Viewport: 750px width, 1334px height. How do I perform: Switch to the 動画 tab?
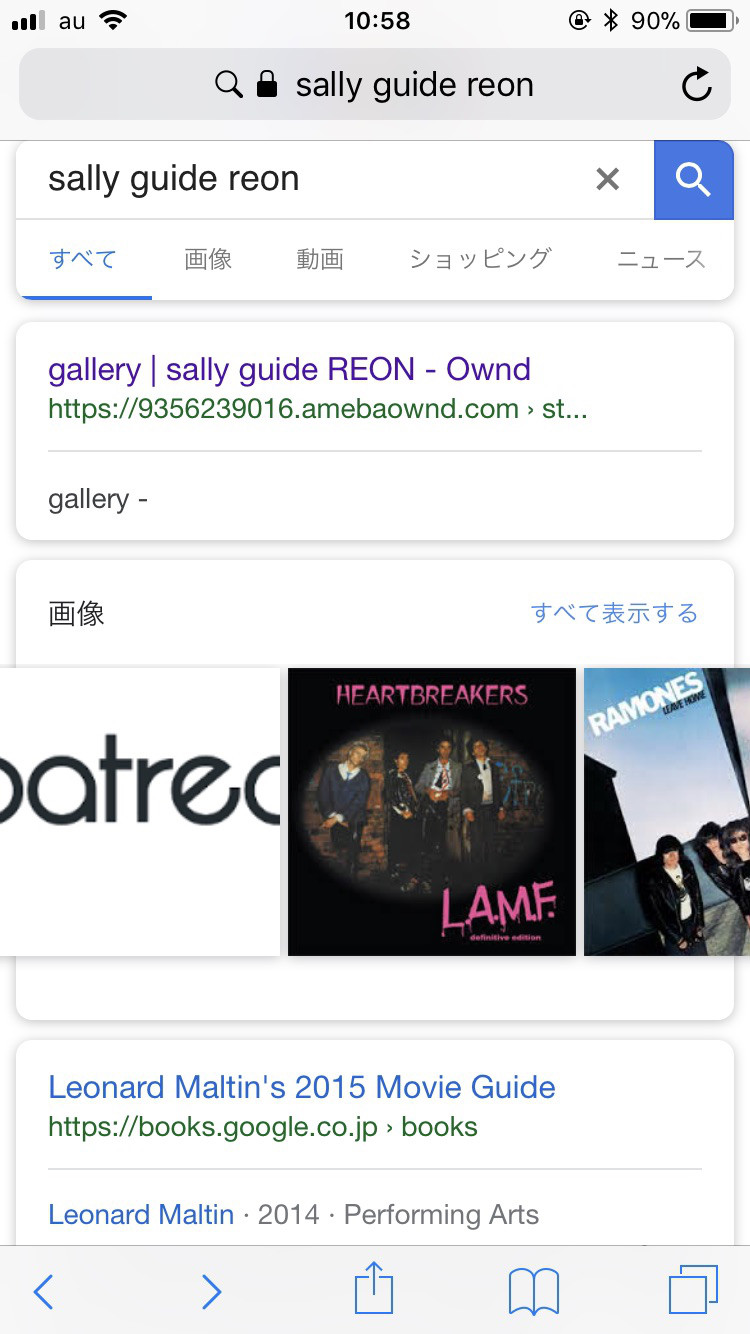click(x=320, y=259)
